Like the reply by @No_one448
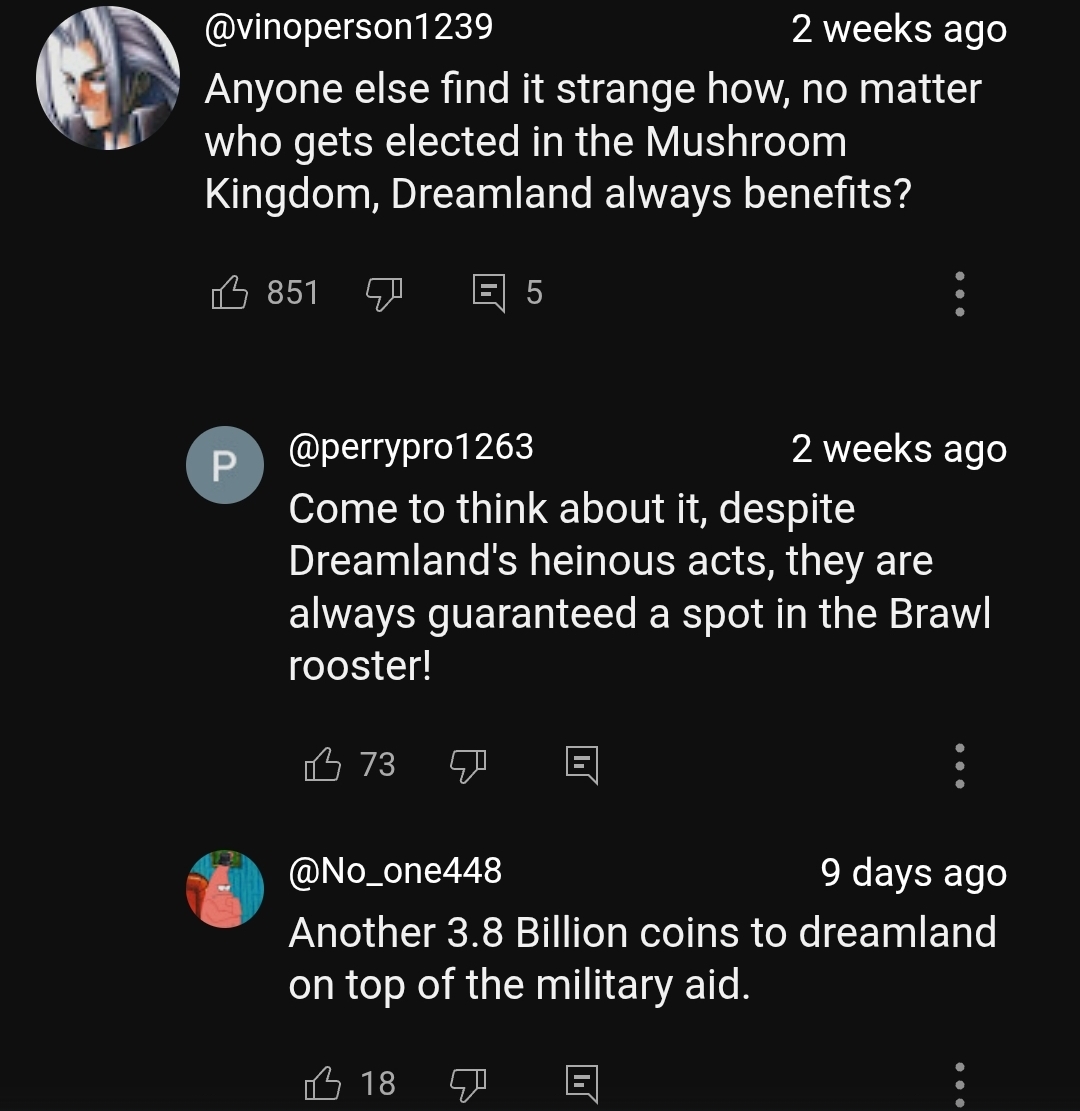The height and width of the screenshot is (1111, 1080). (x=322, y=1083)
